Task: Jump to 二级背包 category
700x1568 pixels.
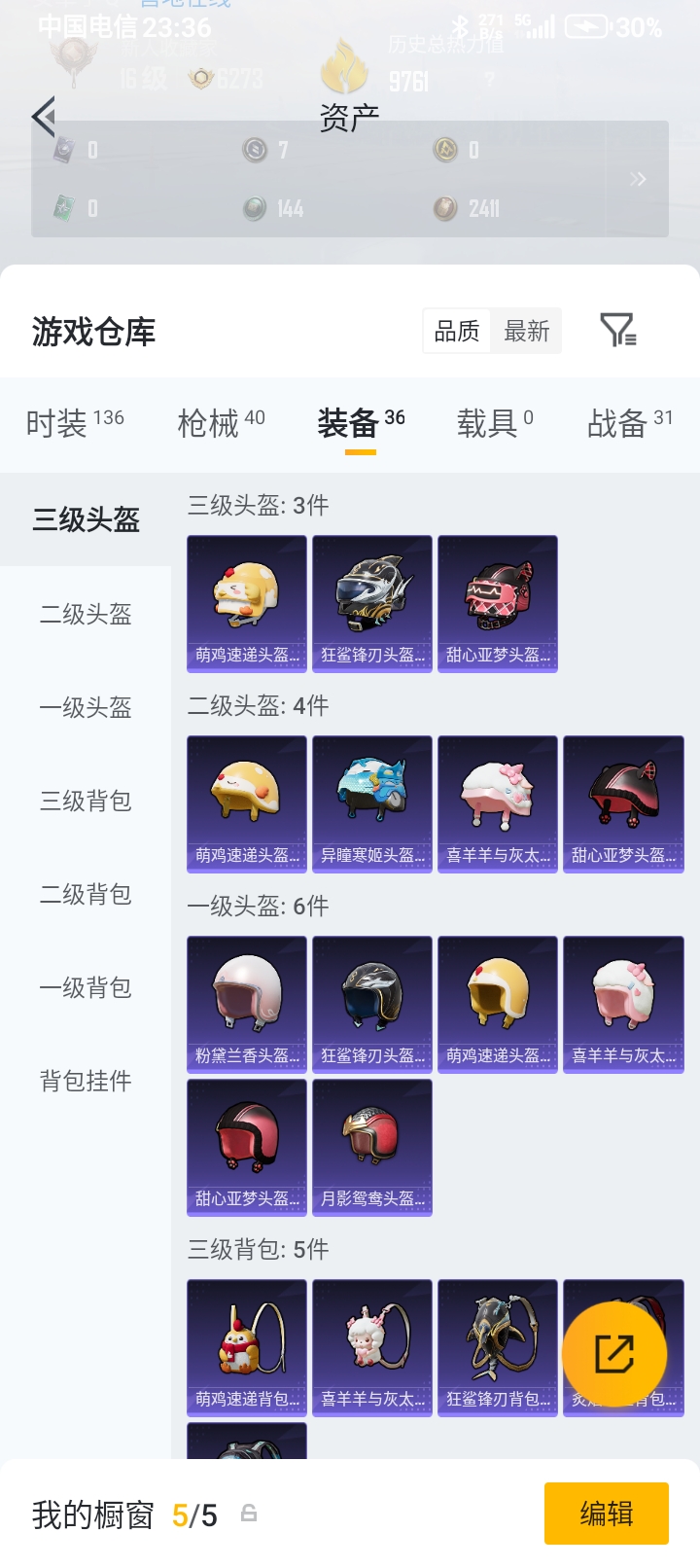Action: click(x=86, y=894)
